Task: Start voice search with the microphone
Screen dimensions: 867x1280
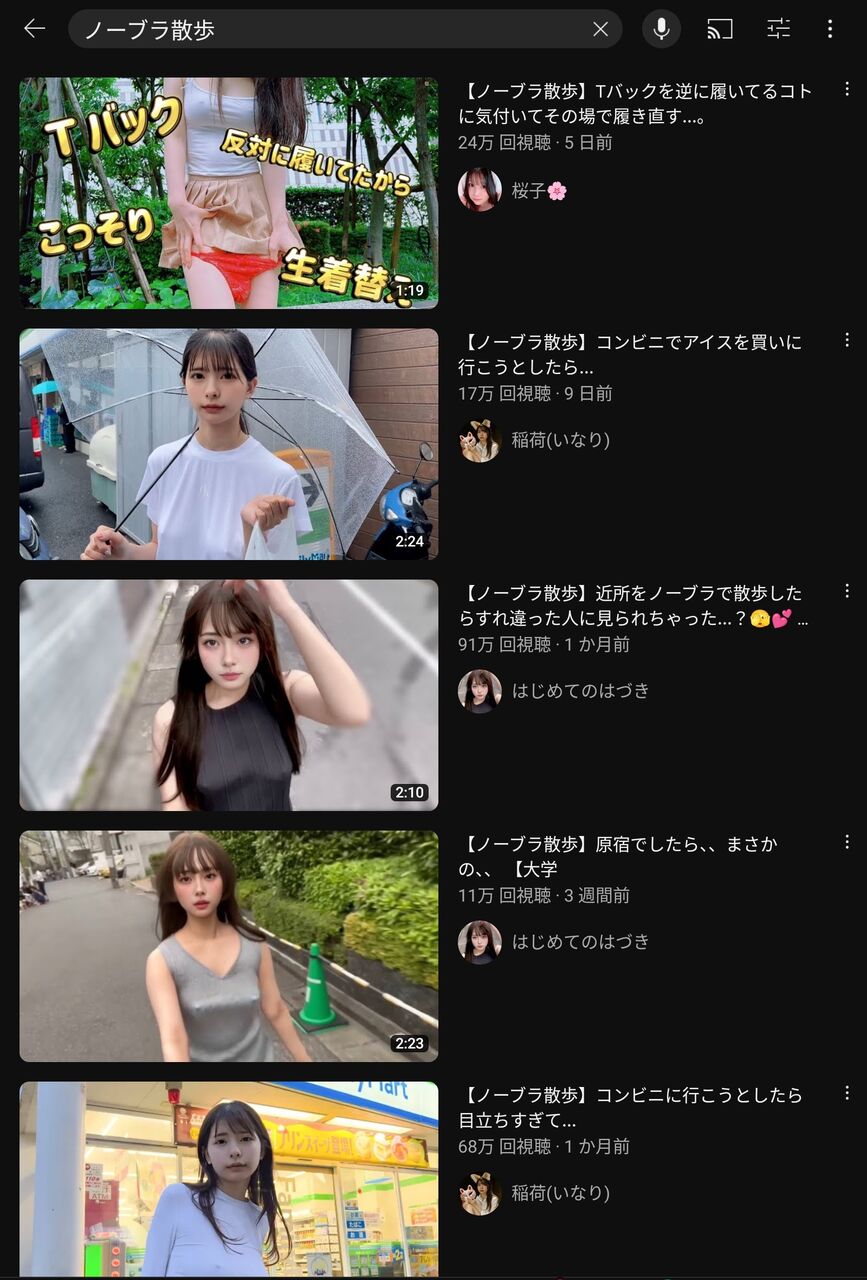Action: pos(661,29)
